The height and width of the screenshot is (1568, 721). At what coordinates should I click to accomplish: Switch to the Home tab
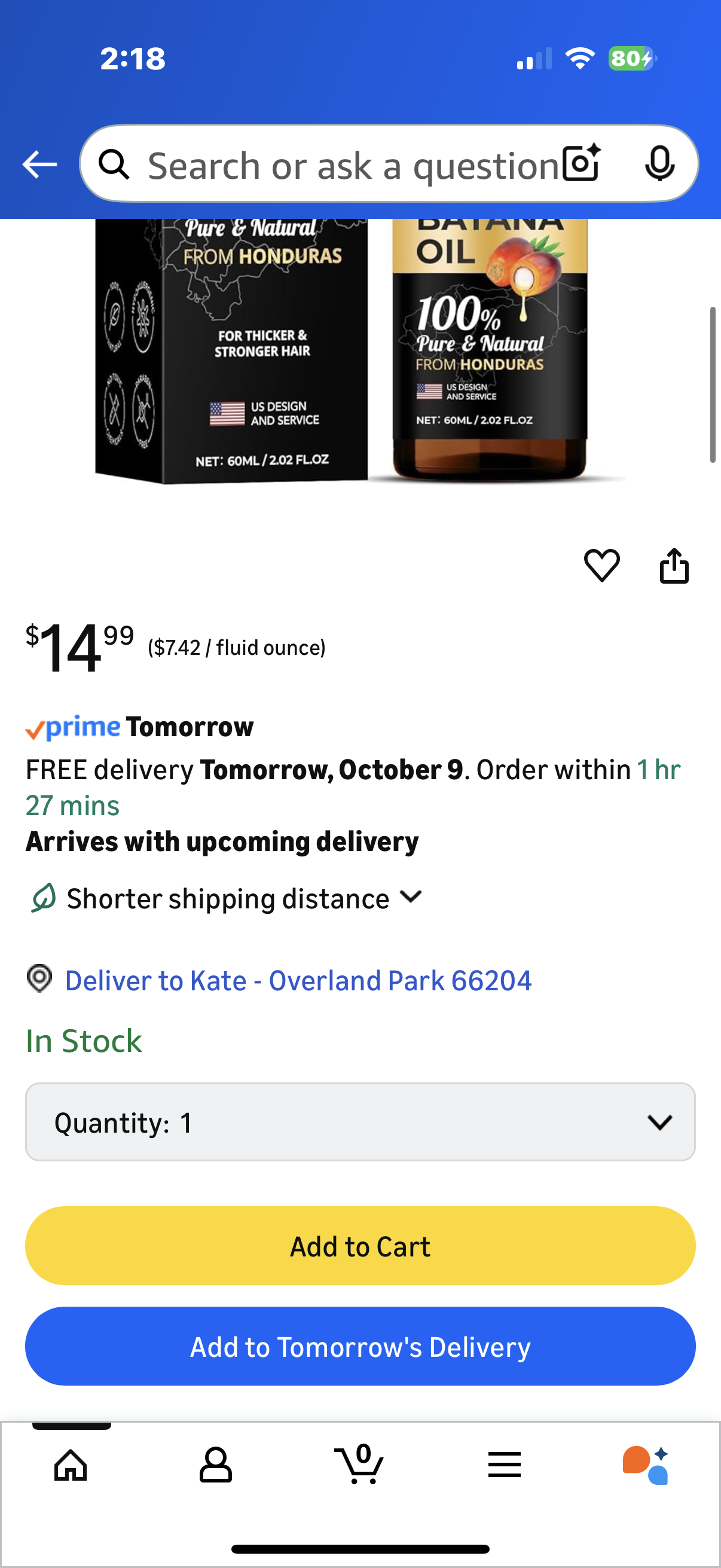[x=71, y=1465]
